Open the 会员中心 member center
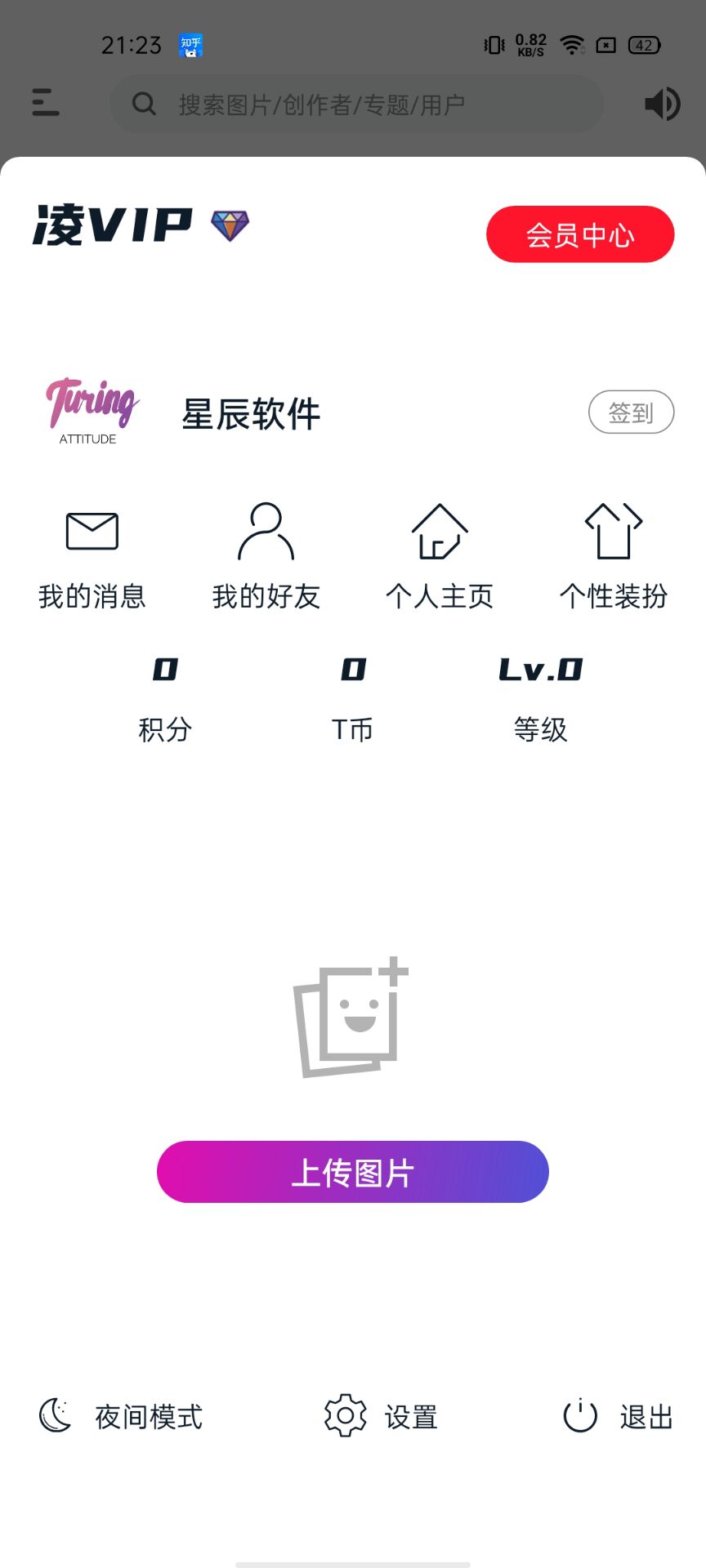The width and height of the screenshot is (706, 1568). (x=580, y=234)
